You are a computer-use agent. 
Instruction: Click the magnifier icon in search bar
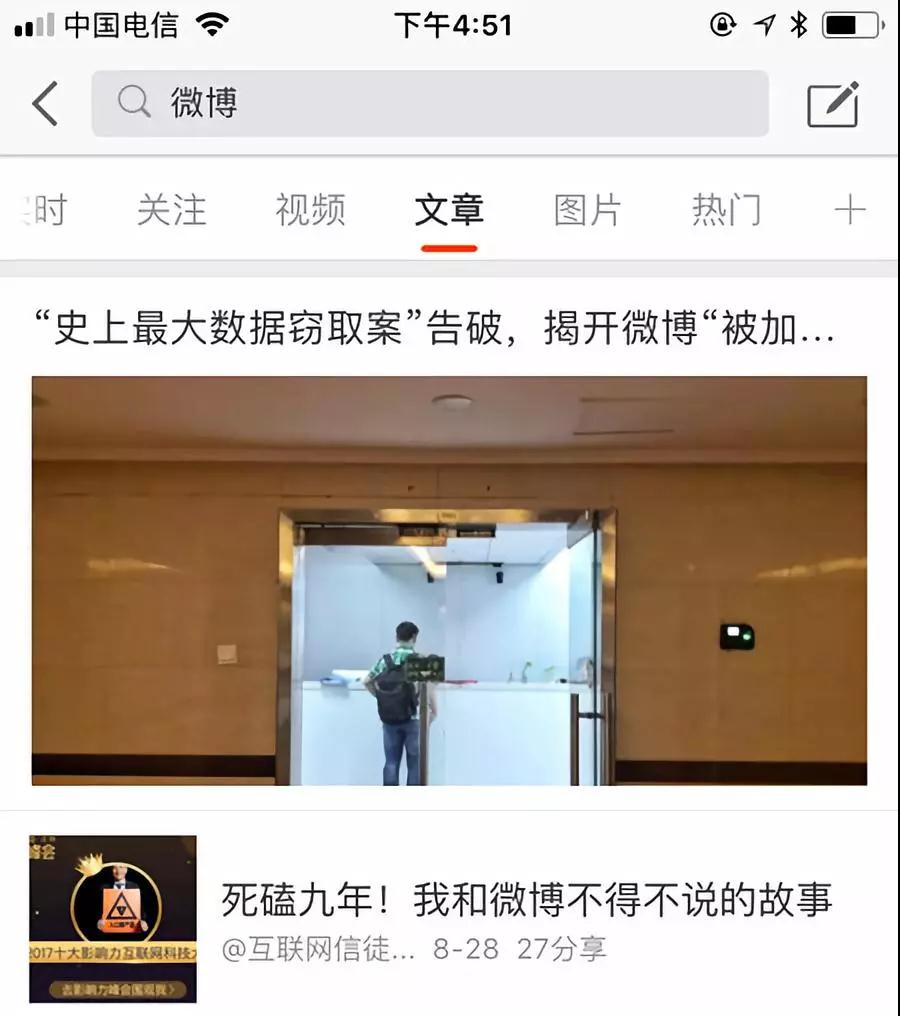point(133,103)
